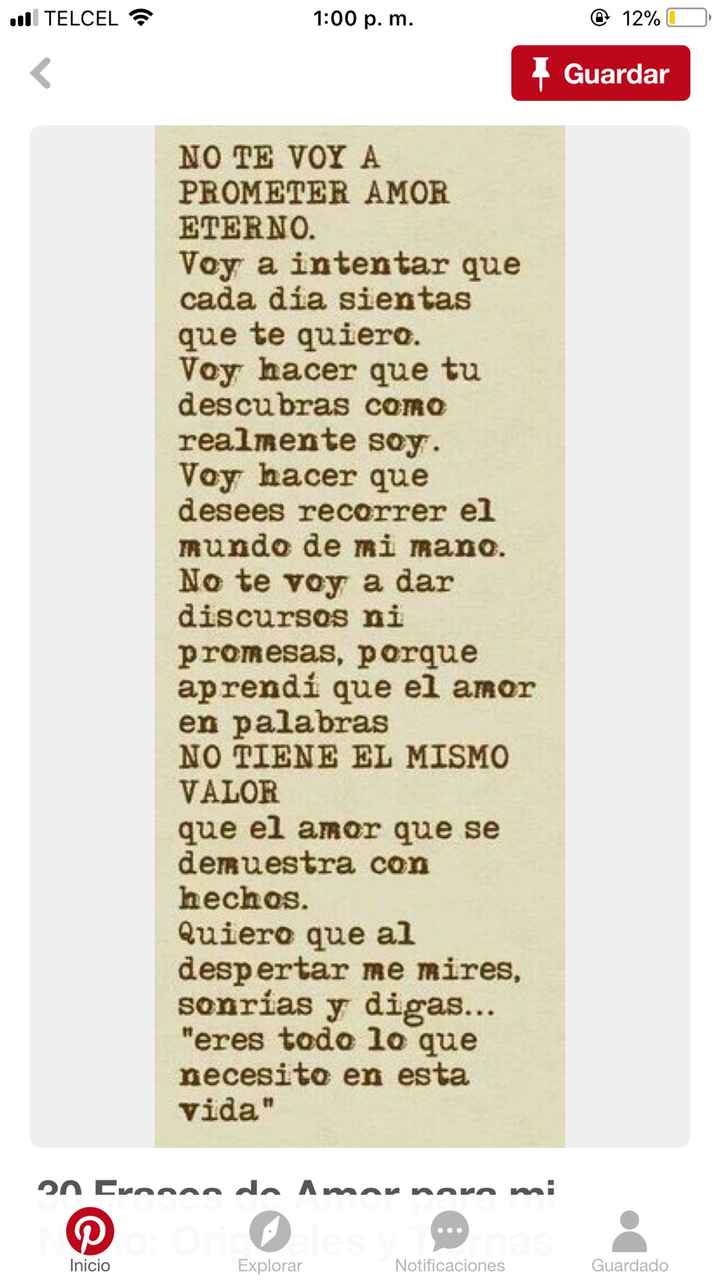Tap the pin icon inside the Guardar button
This screenshot has height=1280, width=720.
pos(541,73)
